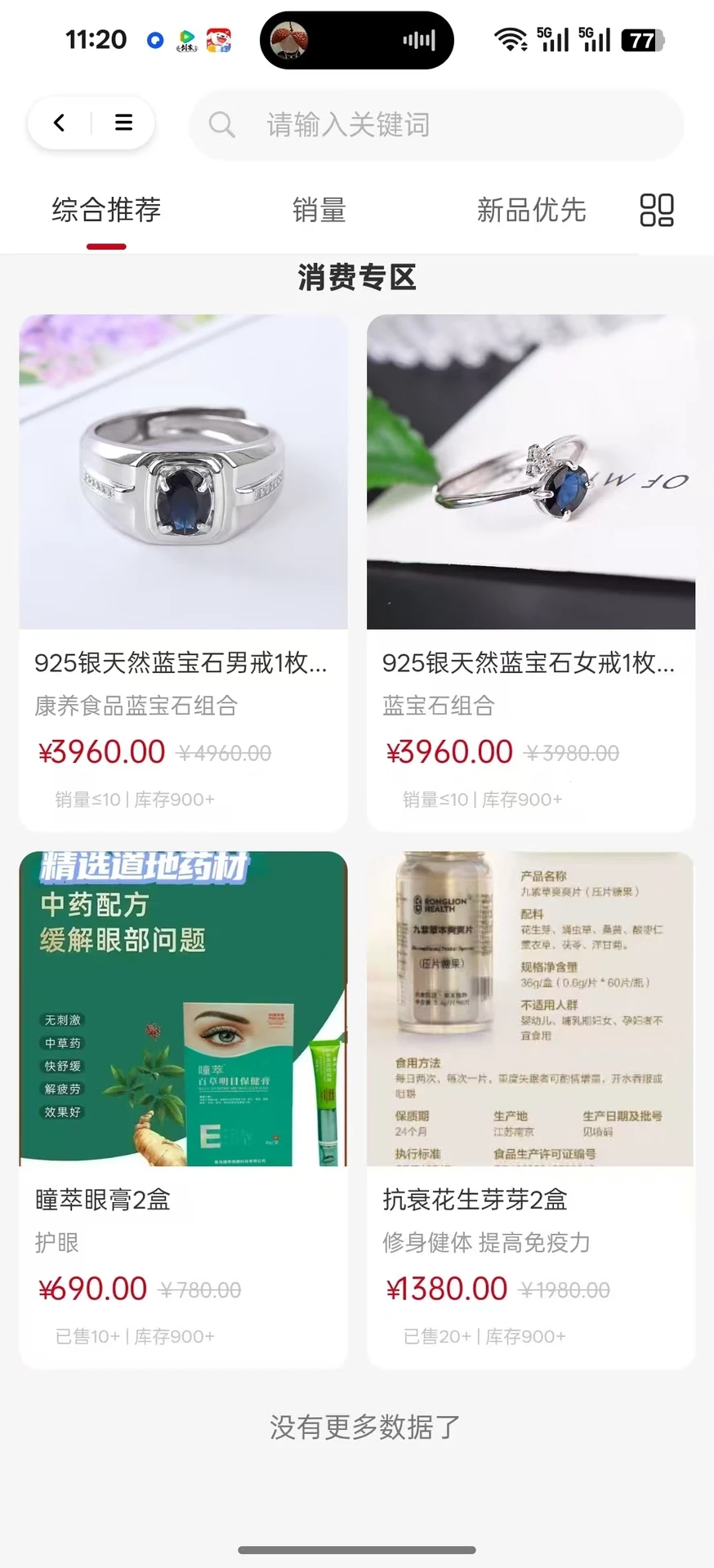Select the 综合推荐 tab
The width and height of the screenshot is (714, 1568).
[106, 210]
